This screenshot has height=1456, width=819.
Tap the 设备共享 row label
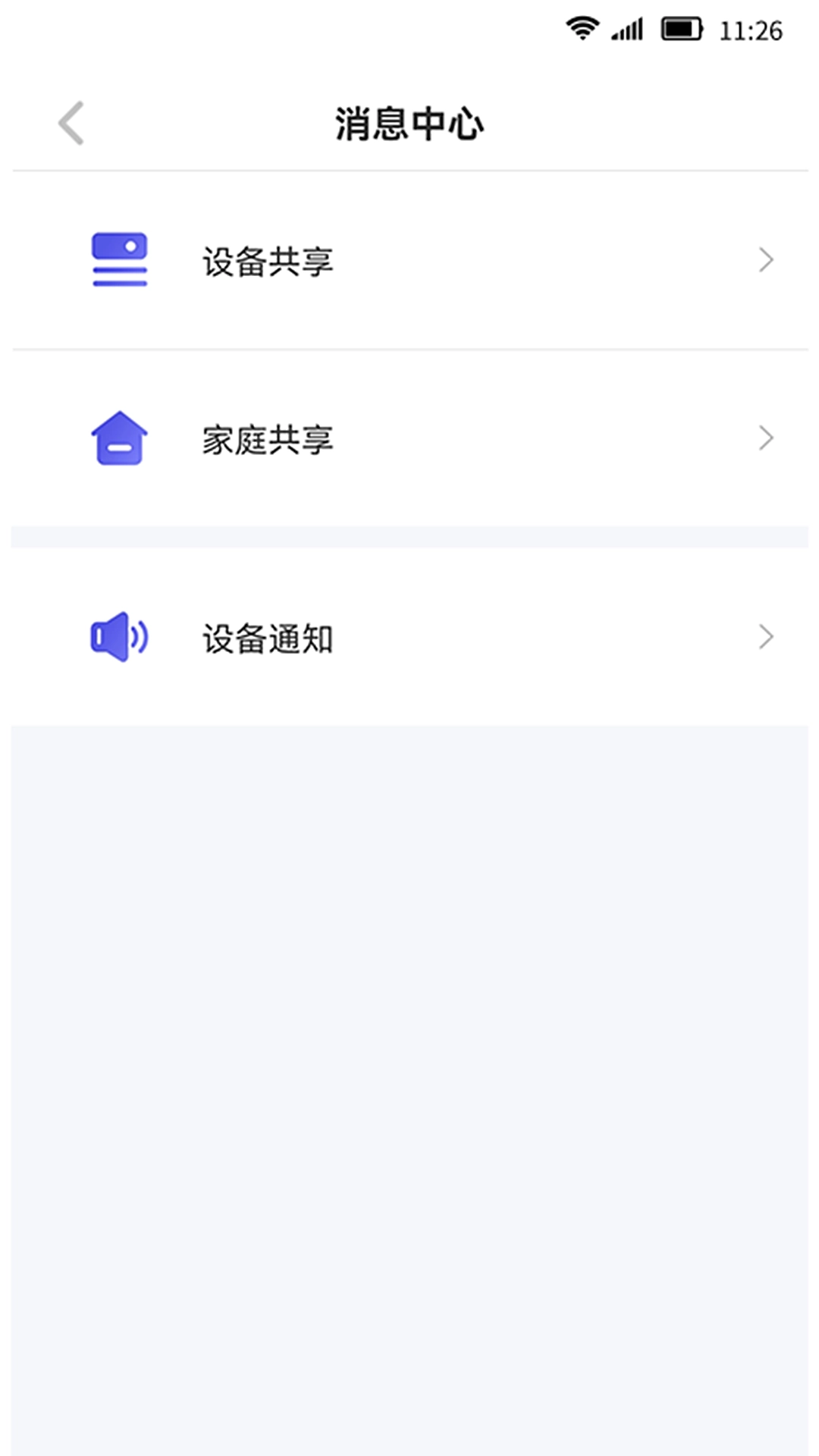pyautogui.click(x=265, y=262)
